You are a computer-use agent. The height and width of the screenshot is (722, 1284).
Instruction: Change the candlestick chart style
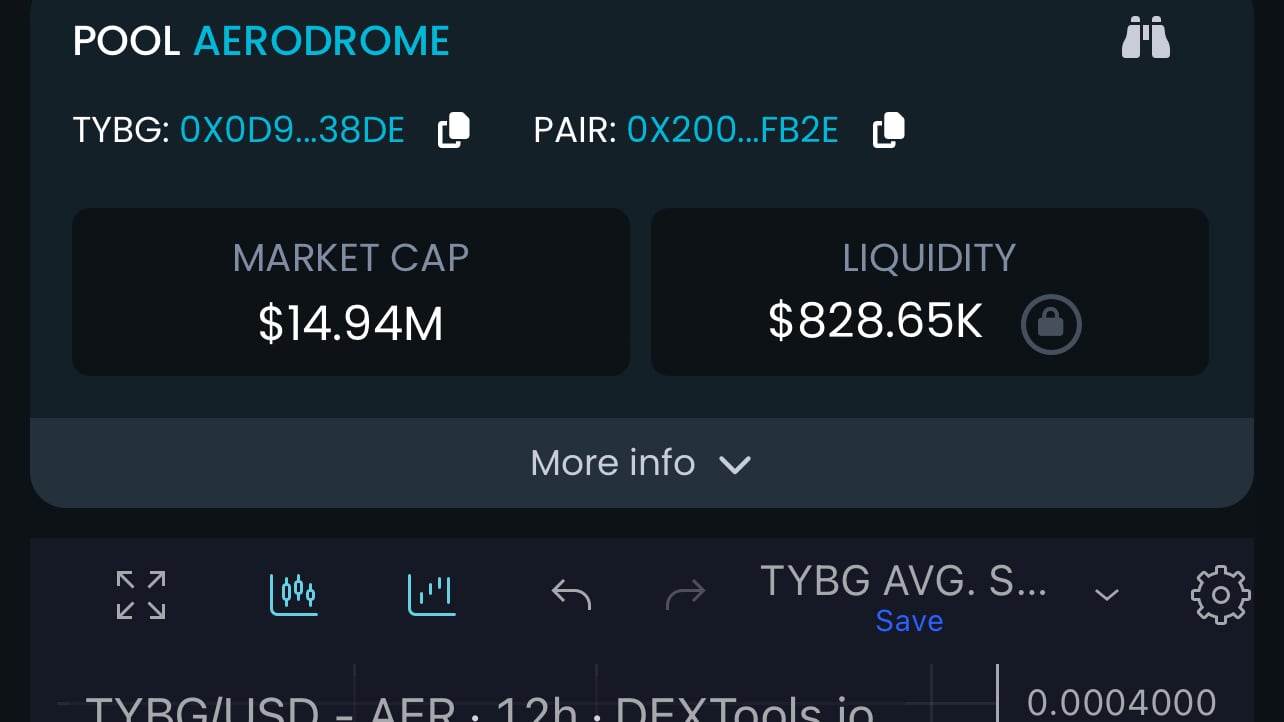click(x=294, y=594)
